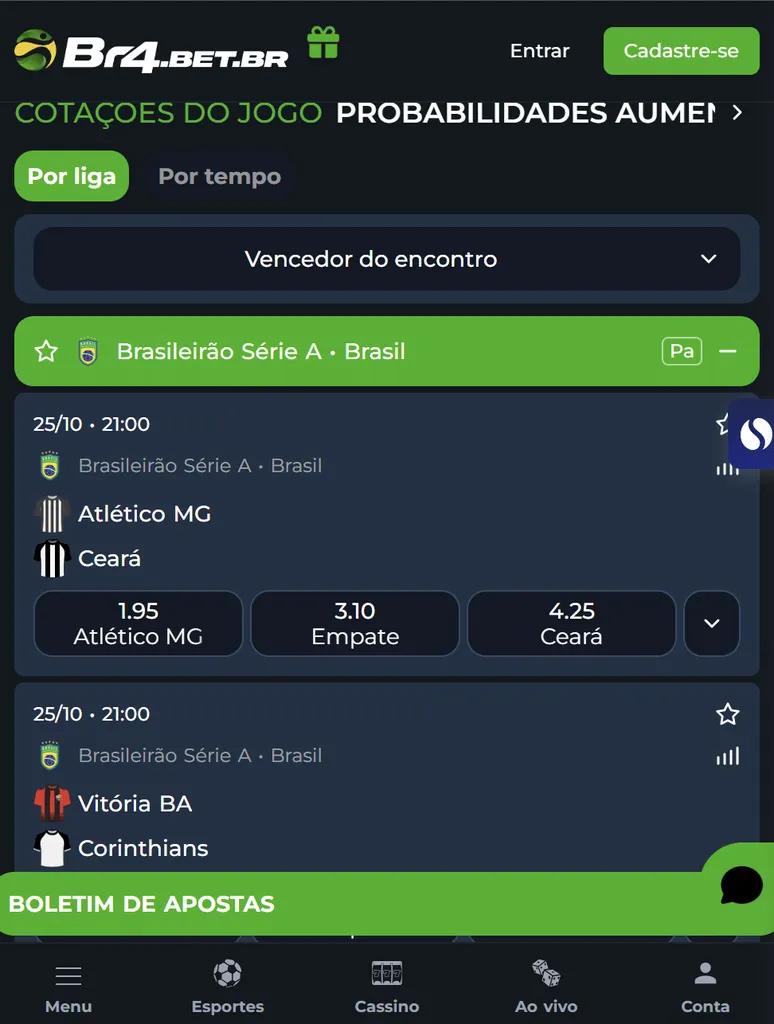Switch to the Por tempo tab
Viewport: 774px width, 1024px height.
tap(219, 176)
